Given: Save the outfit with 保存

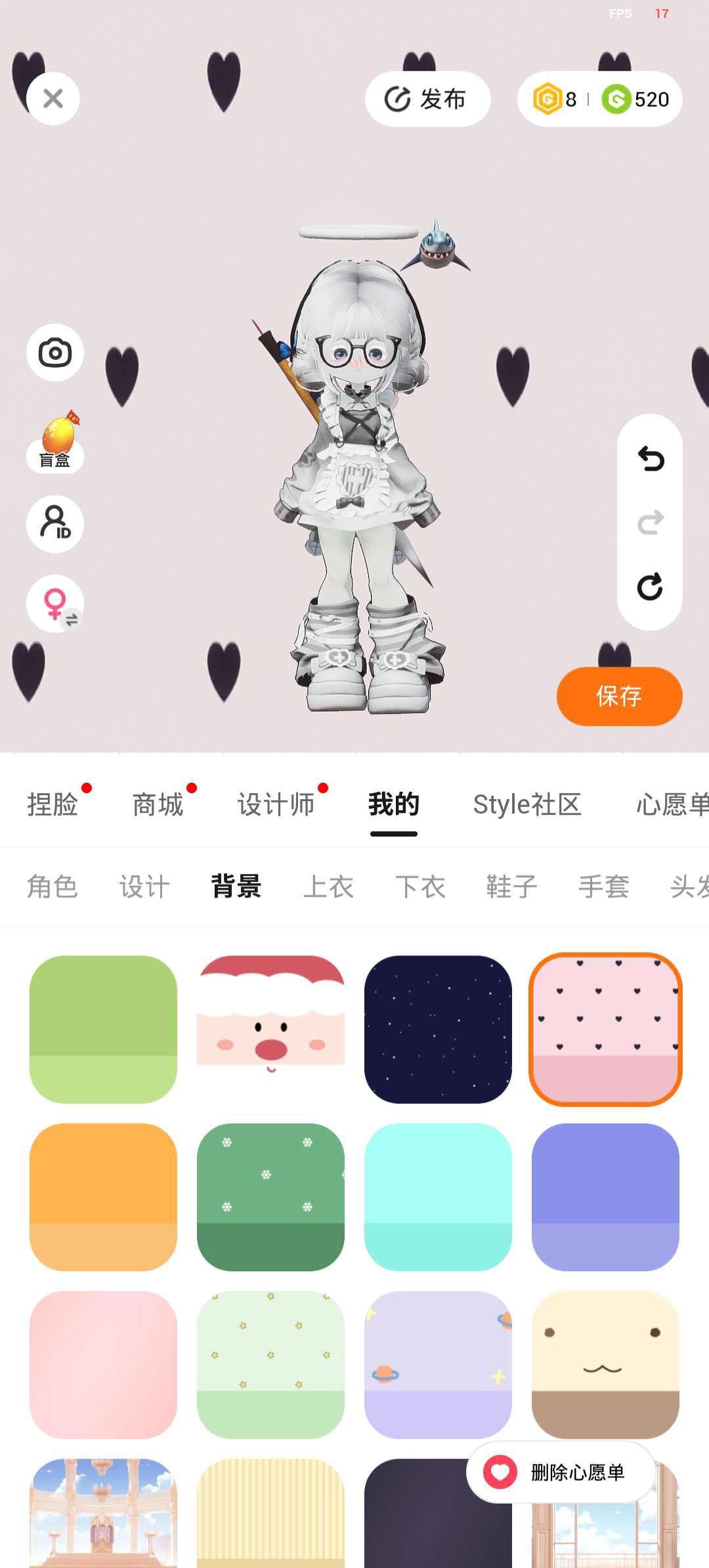Looking at the screenshot, I should coord(619,697).
